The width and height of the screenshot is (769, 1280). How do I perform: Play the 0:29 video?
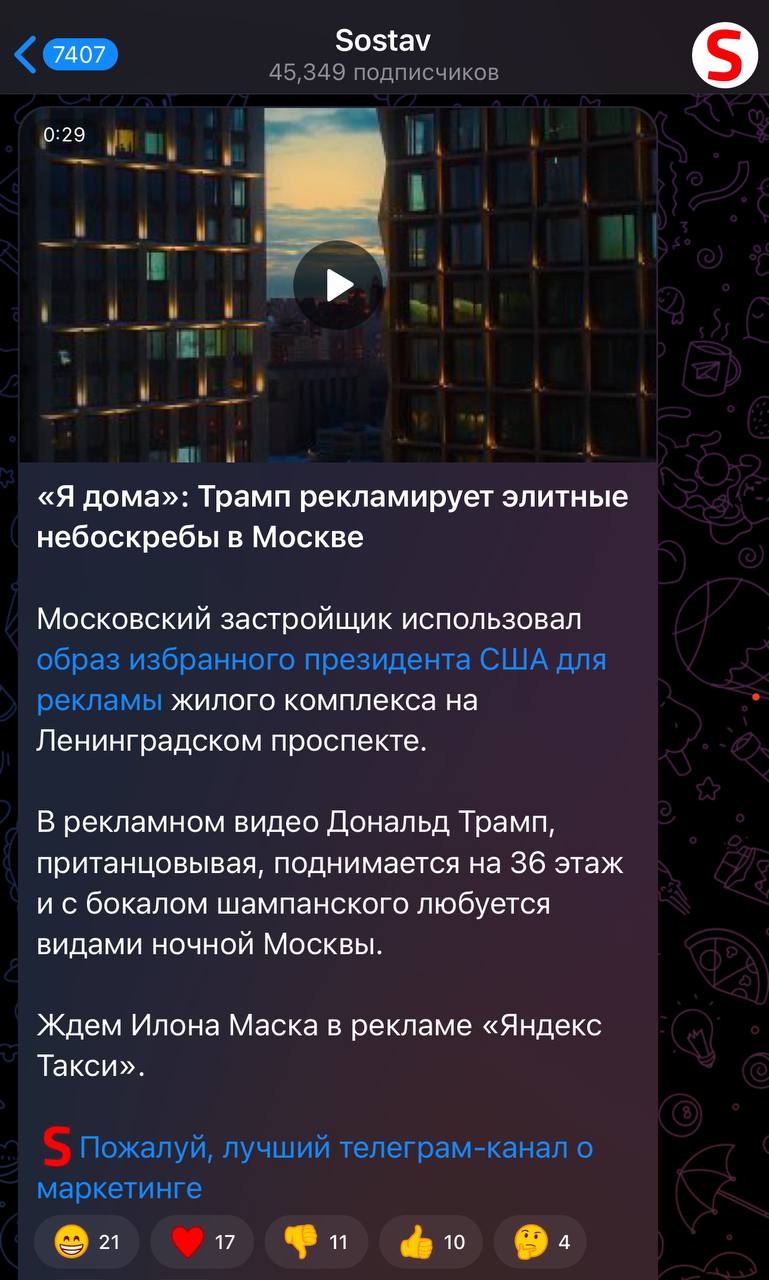coord(338,285)
